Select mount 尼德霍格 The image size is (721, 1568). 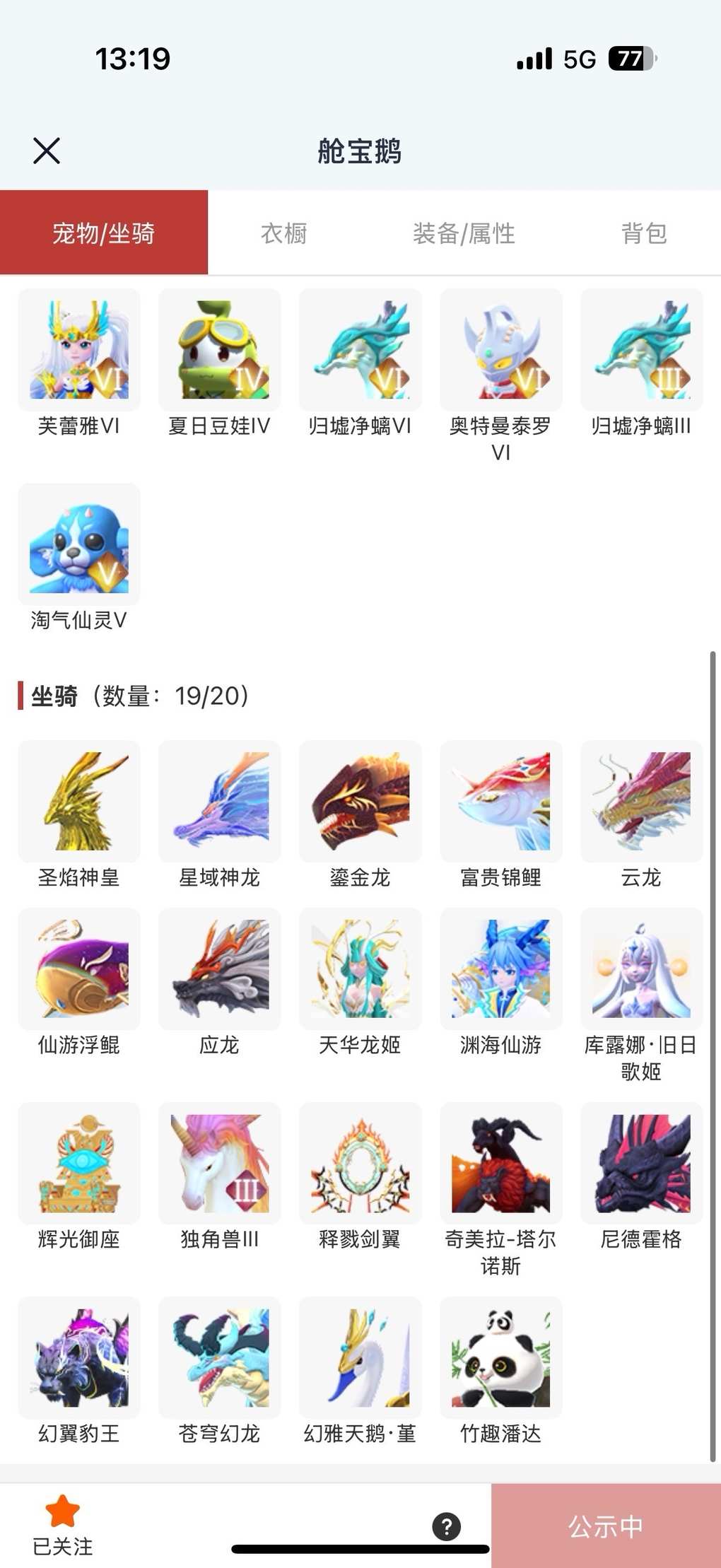pyautogui.click(x=642, y=1163)
